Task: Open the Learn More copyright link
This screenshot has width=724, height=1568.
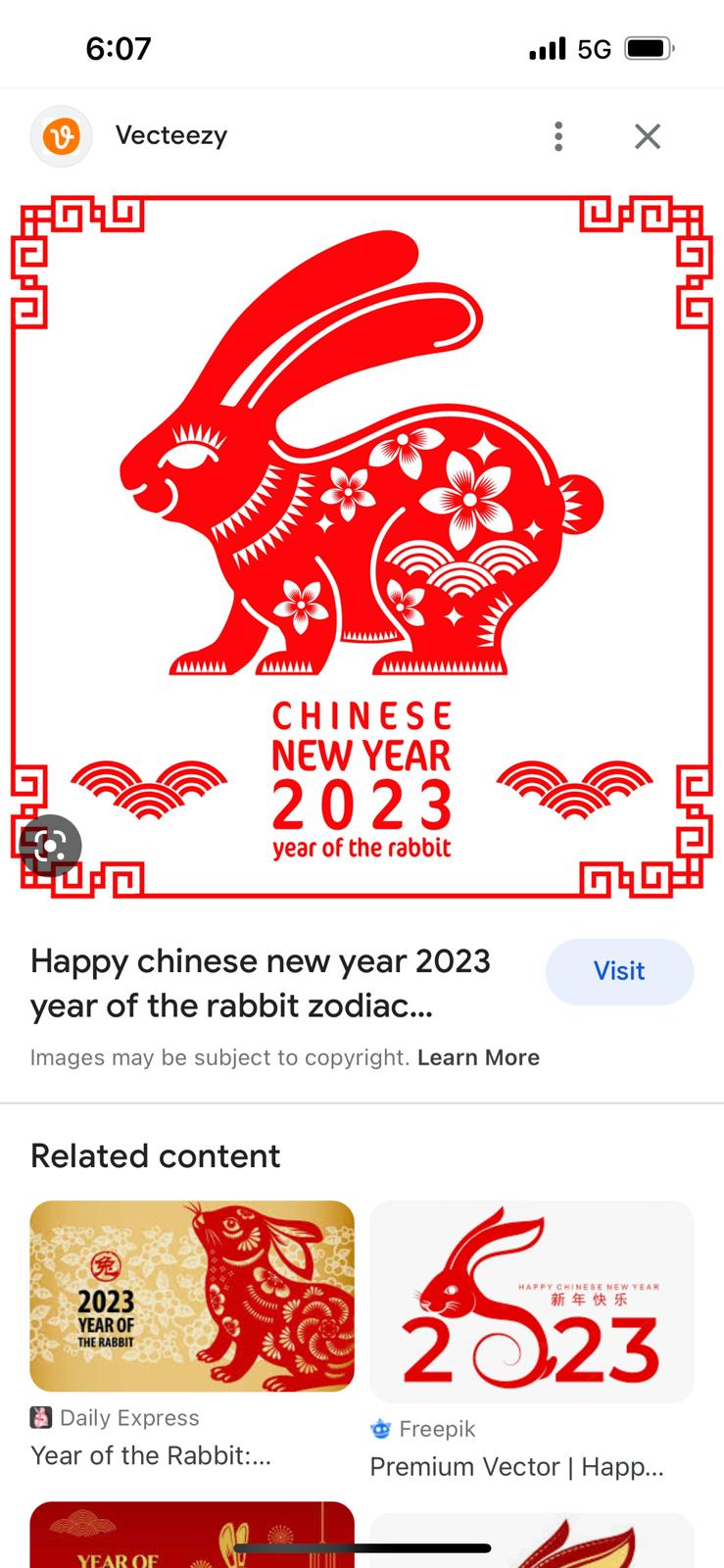Action: coord(478,1057)
